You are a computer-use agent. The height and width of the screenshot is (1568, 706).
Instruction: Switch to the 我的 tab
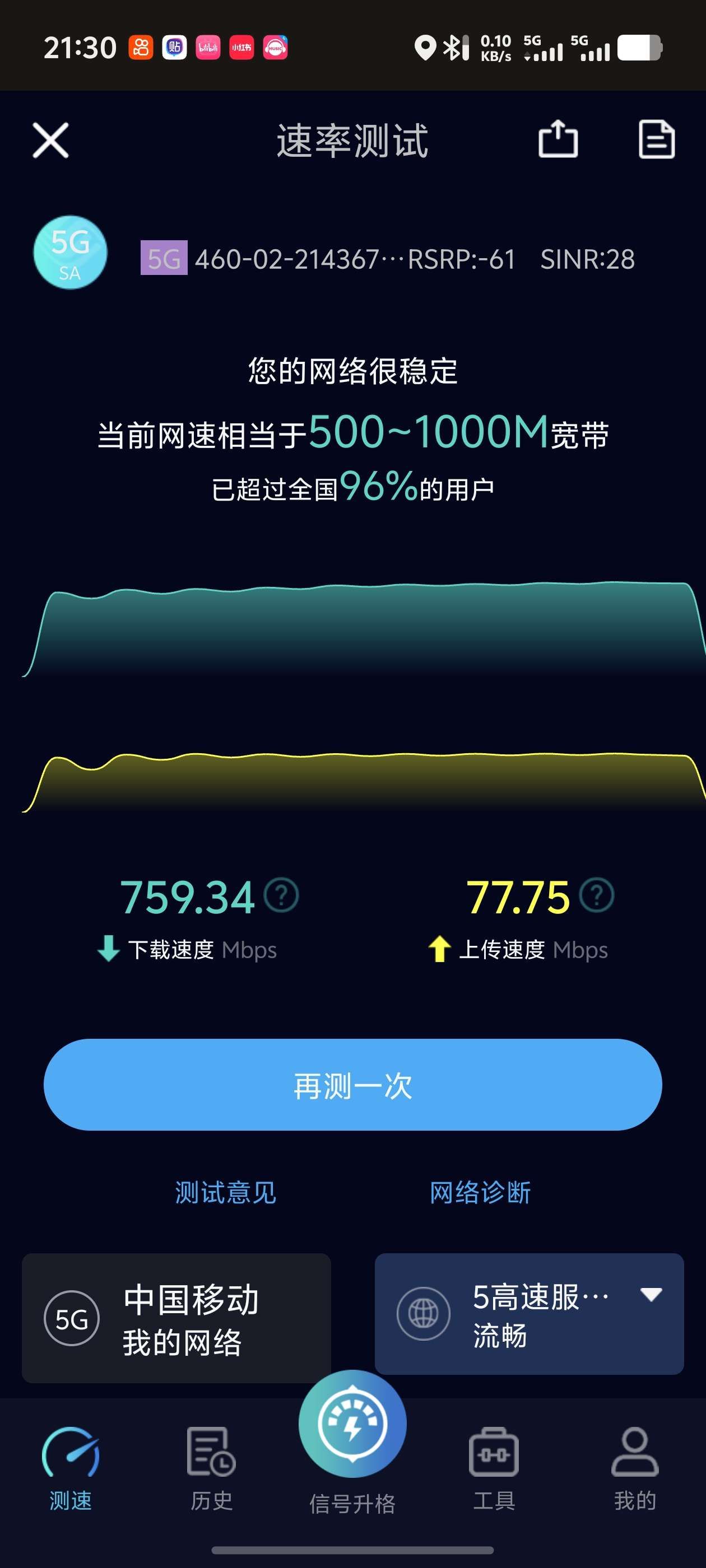[635, 1468]
